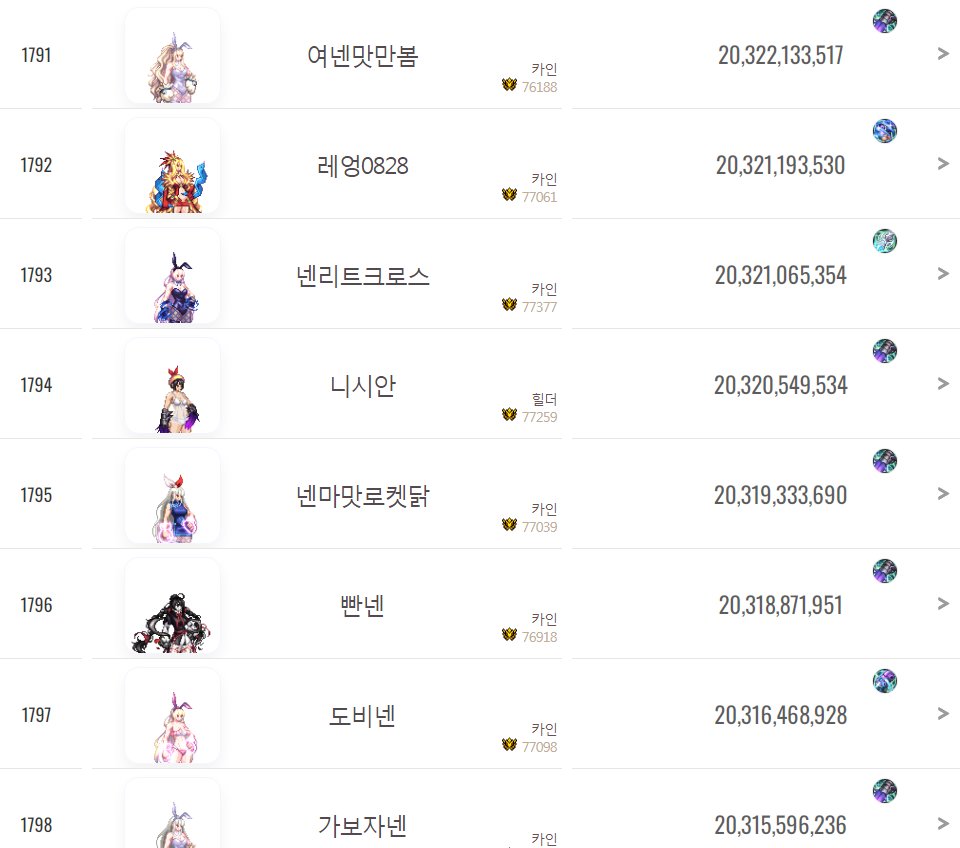Open the 레엉0828 ranking entry
Image resolution: width=960 pixels, height=848 pixels.
click(362, 166)
